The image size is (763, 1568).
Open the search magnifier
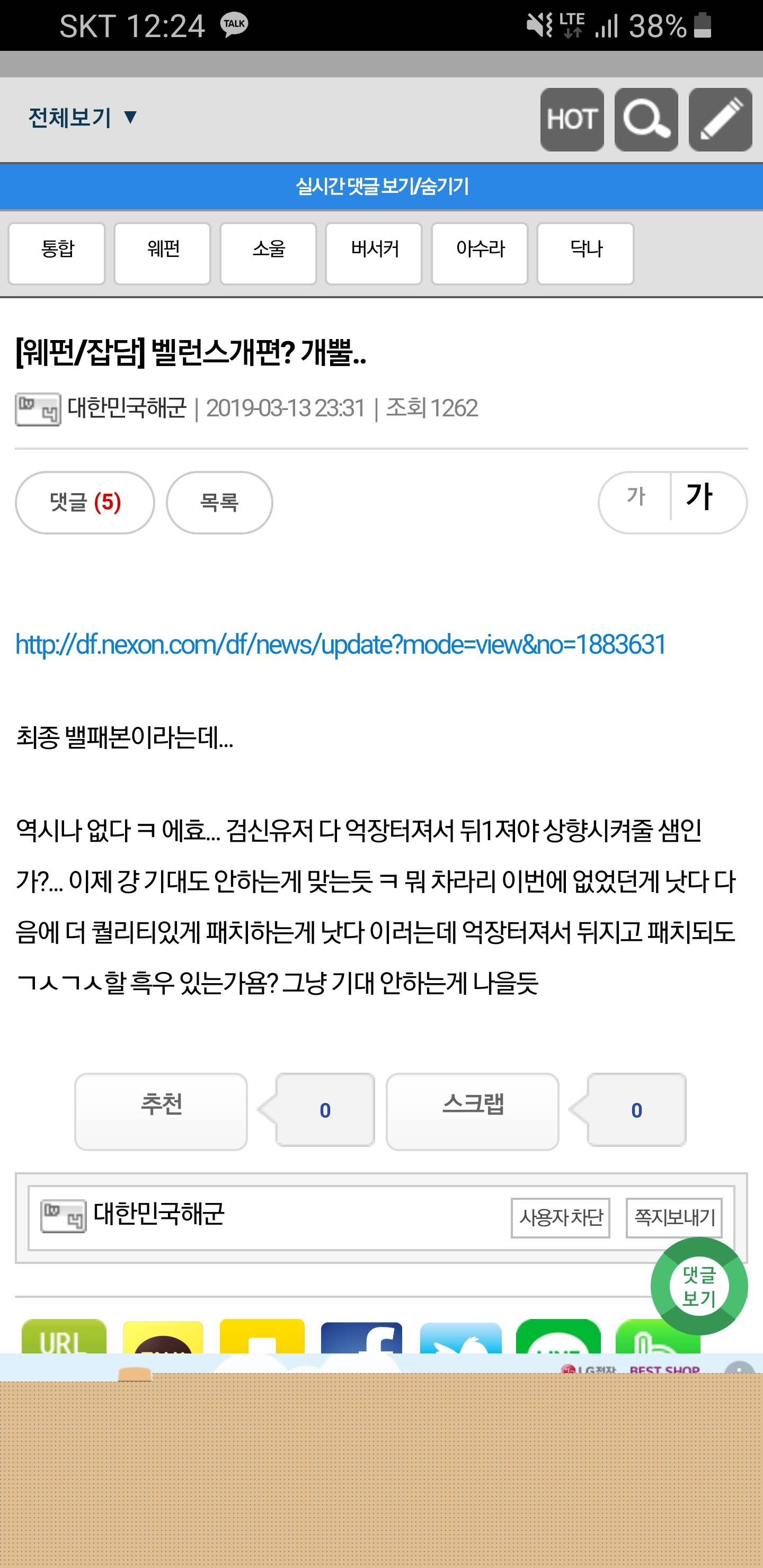tap(645, 119)
